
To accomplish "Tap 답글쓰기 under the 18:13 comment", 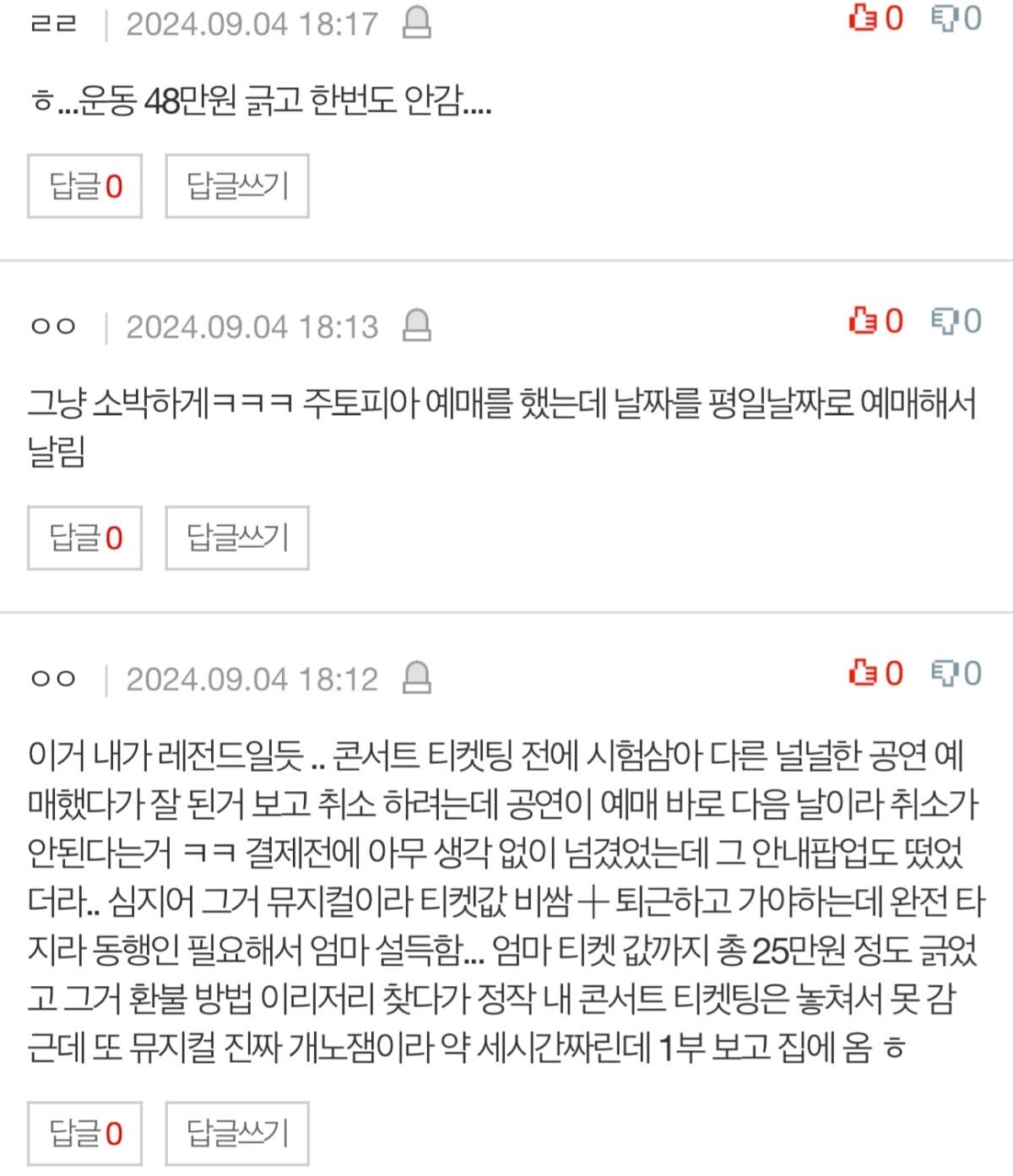I will pos(237,538).
